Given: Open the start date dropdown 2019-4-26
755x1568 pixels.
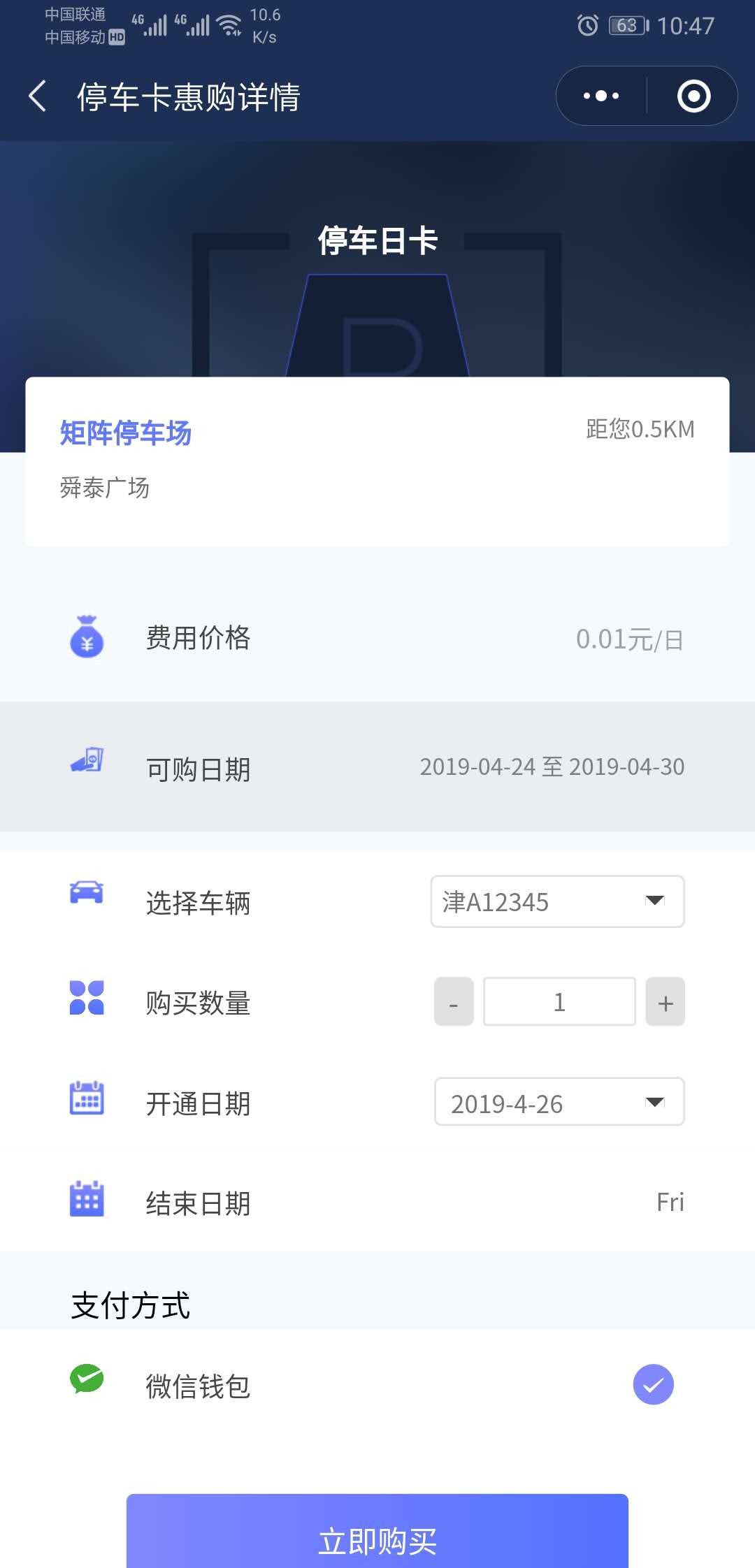Looking at the screenshot, I should 559,1102.
